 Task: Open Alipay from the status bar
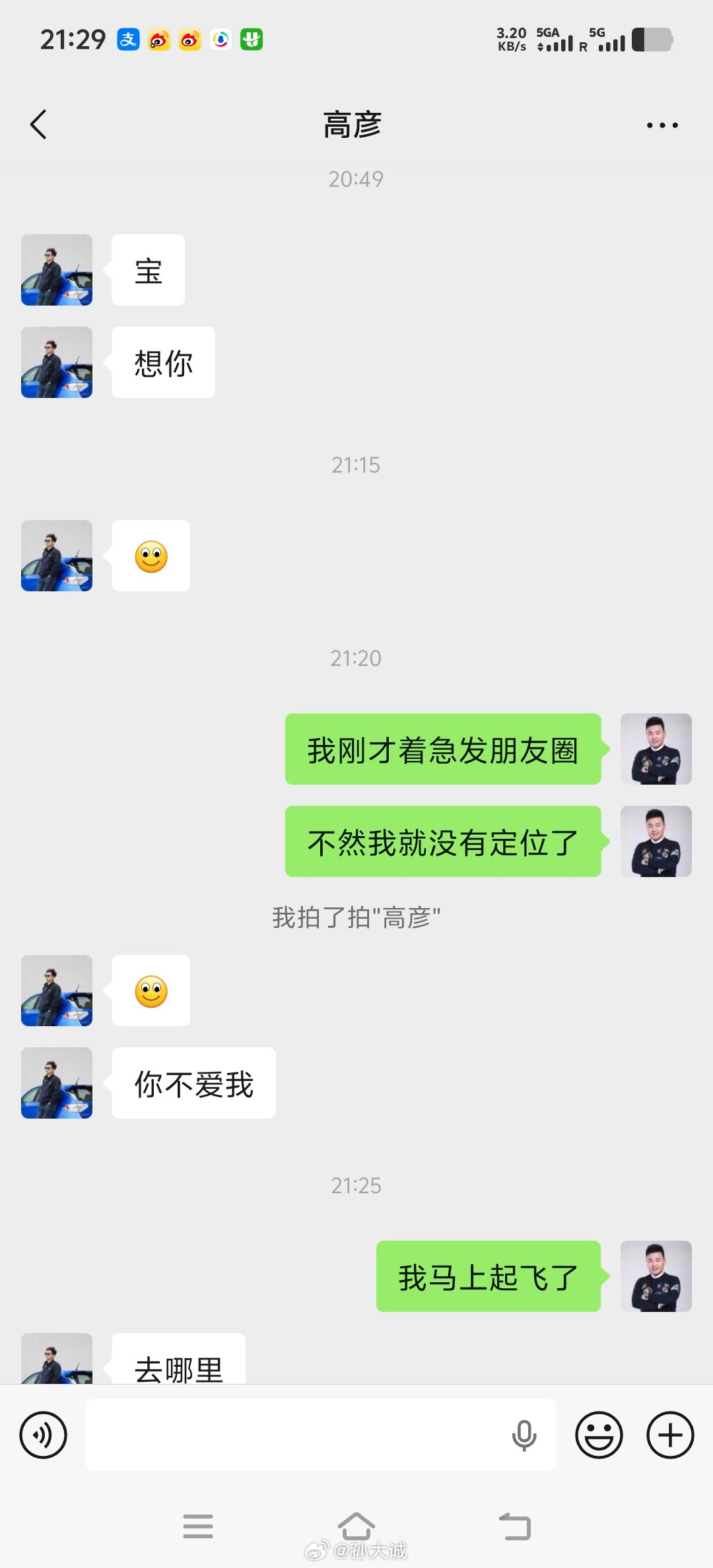click(128, 40)
